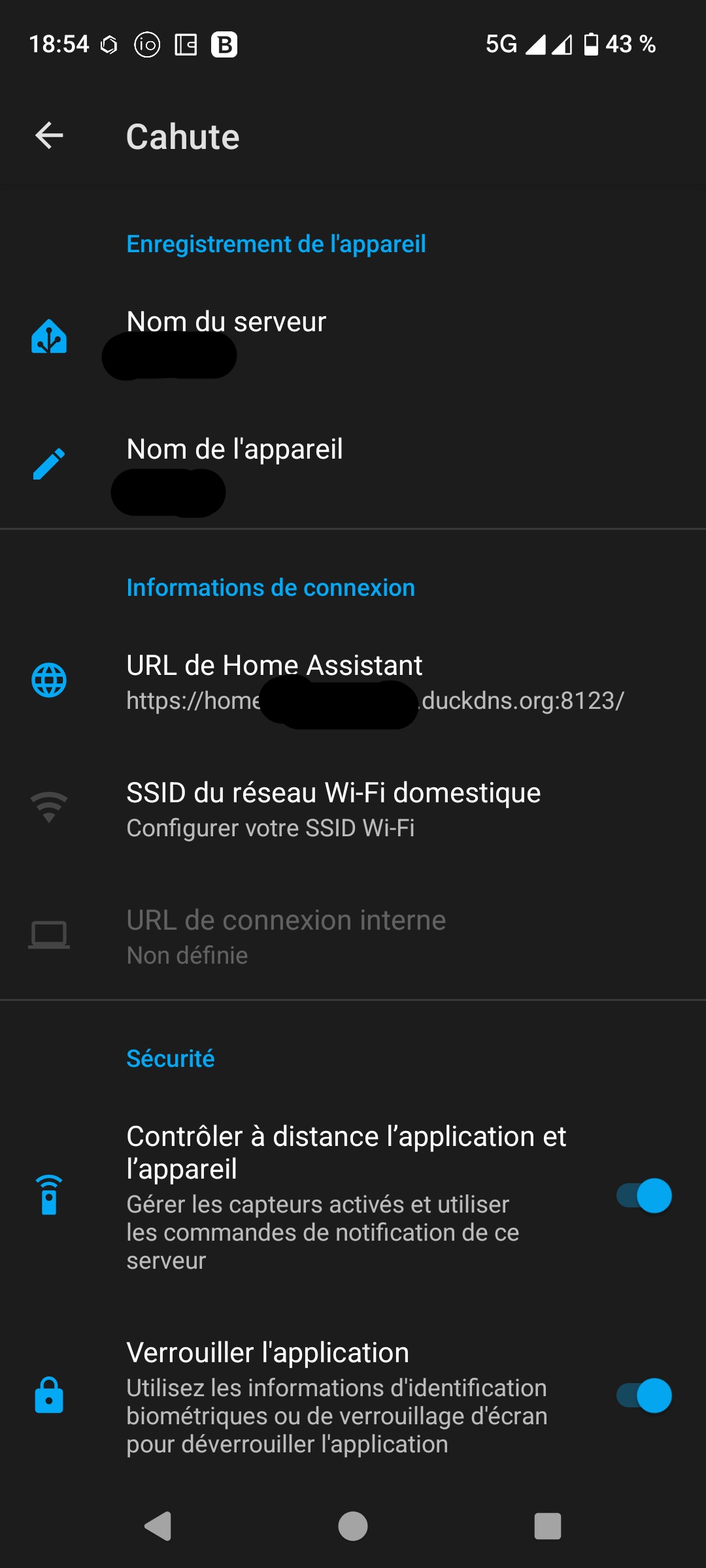Turn off Verrouiller l'application switch

(644, 1396)
